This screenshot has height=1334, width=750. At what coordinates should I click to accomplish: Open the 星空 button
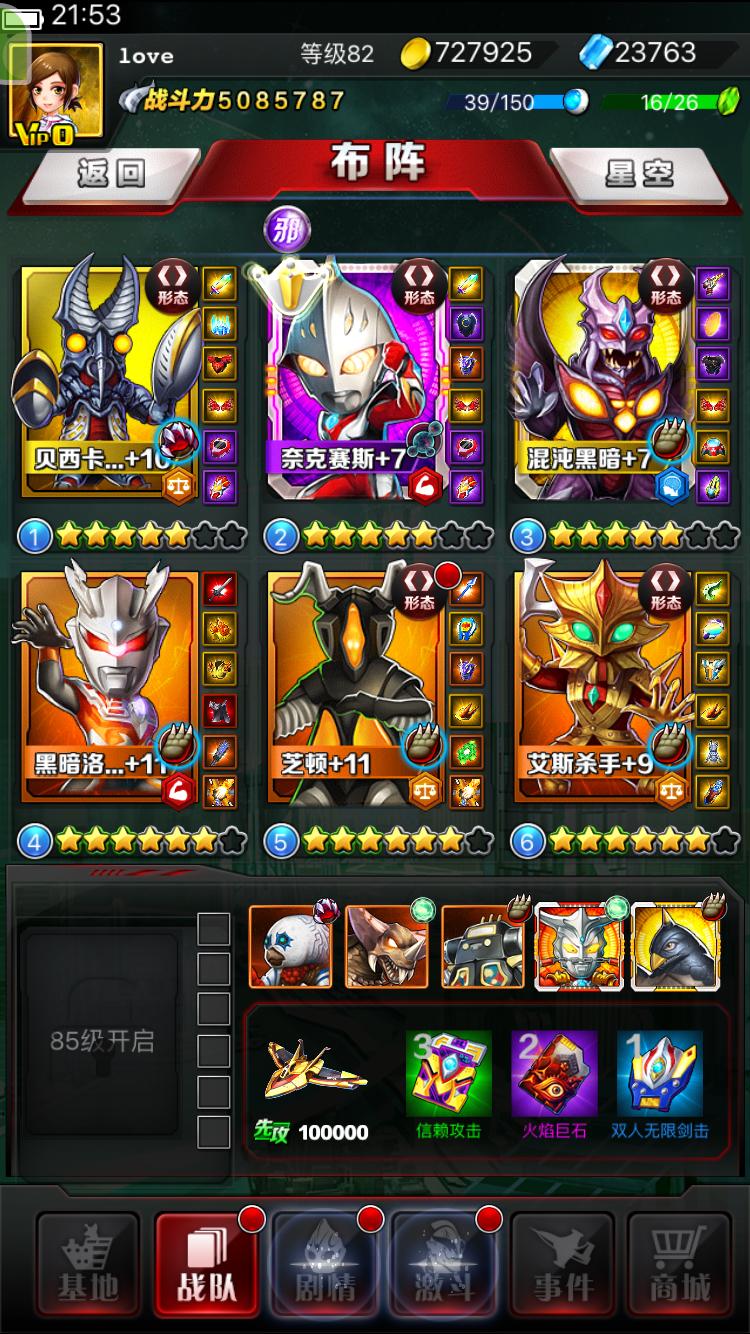[x=638, y=174]
